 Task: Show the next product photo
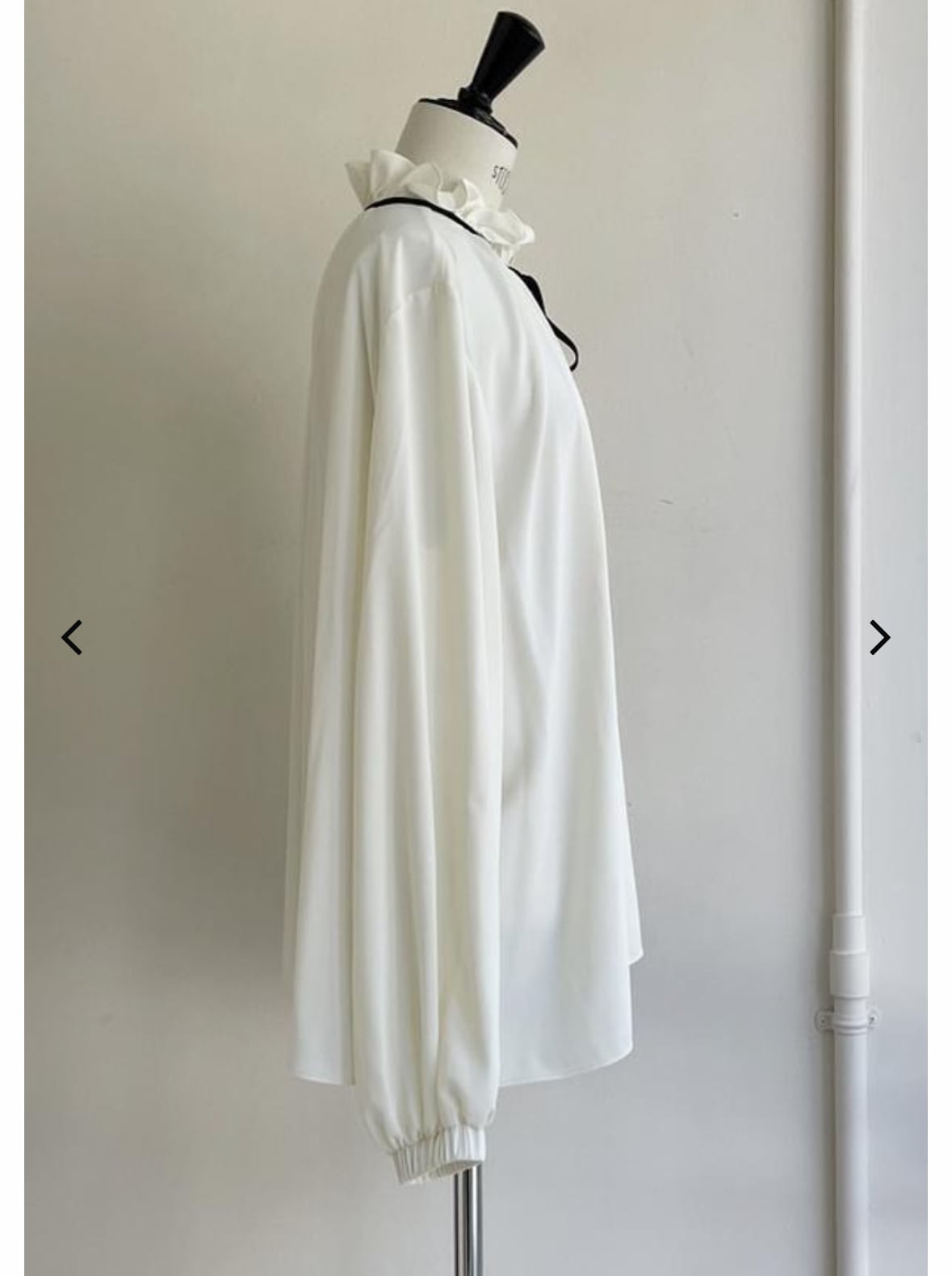[x=879, y=638]
